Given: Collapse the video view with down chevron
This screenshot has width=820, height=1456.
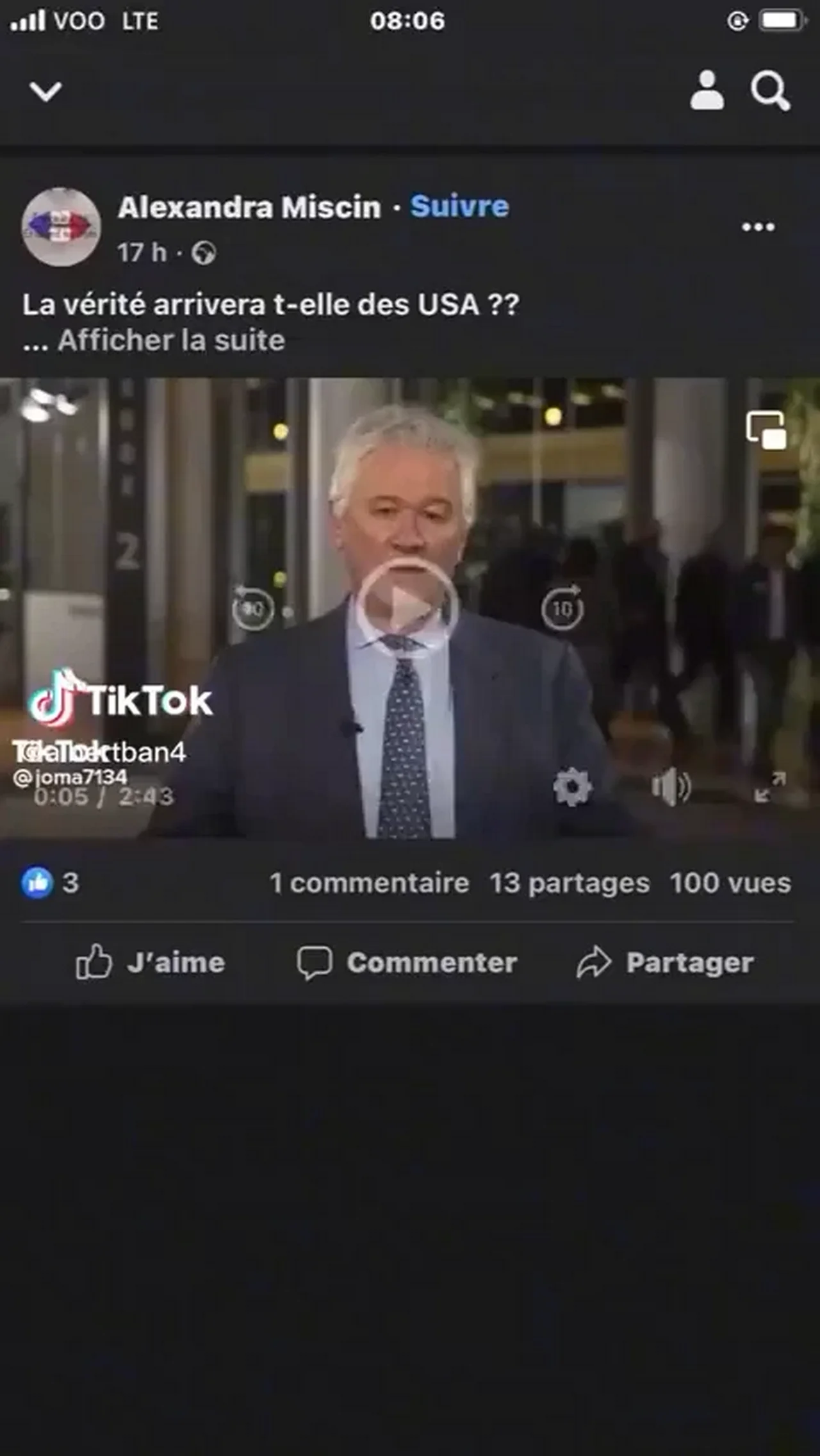Looking at the screenshot, I should point(45,92).
